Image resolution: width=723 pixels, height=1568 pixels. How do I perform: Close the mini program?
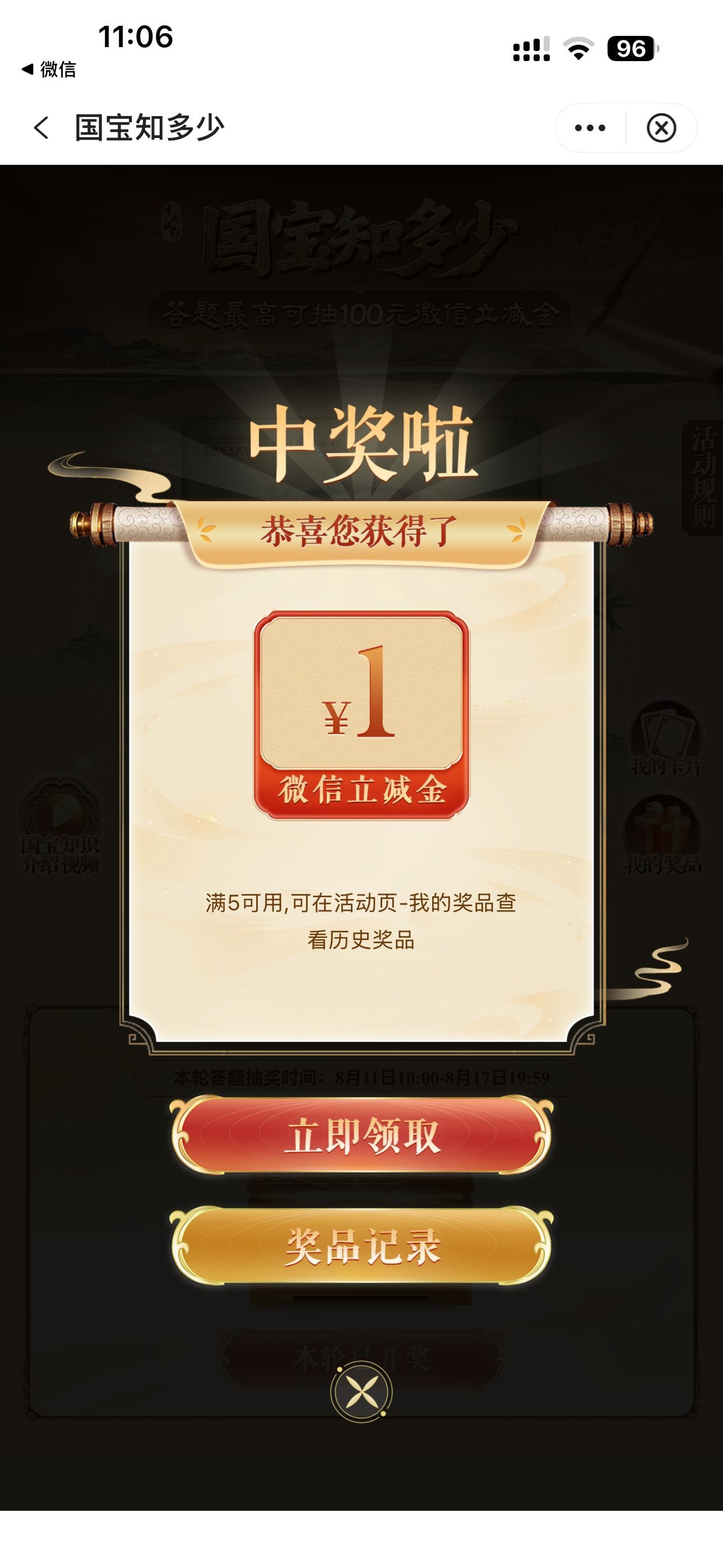661,128
